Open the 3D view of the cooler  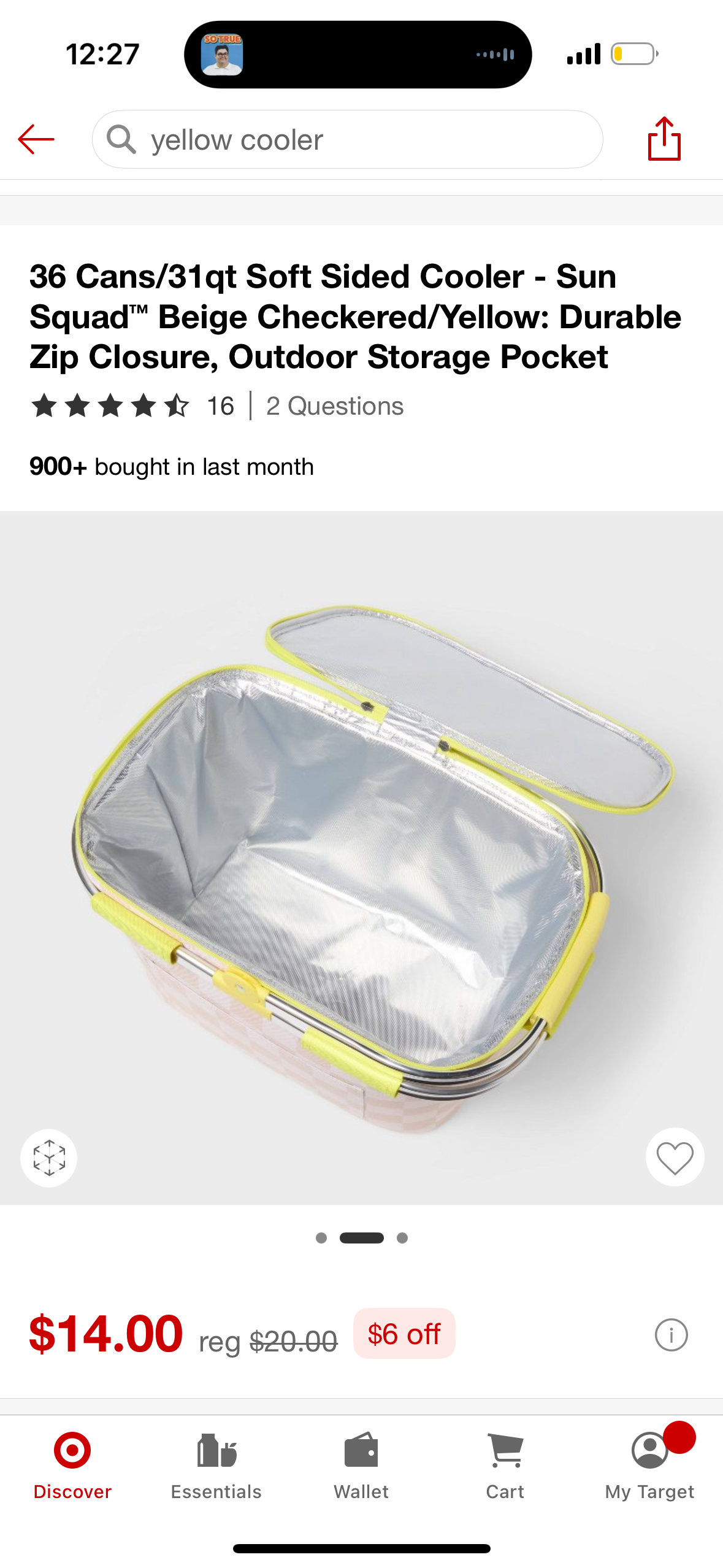[49, 1158]
